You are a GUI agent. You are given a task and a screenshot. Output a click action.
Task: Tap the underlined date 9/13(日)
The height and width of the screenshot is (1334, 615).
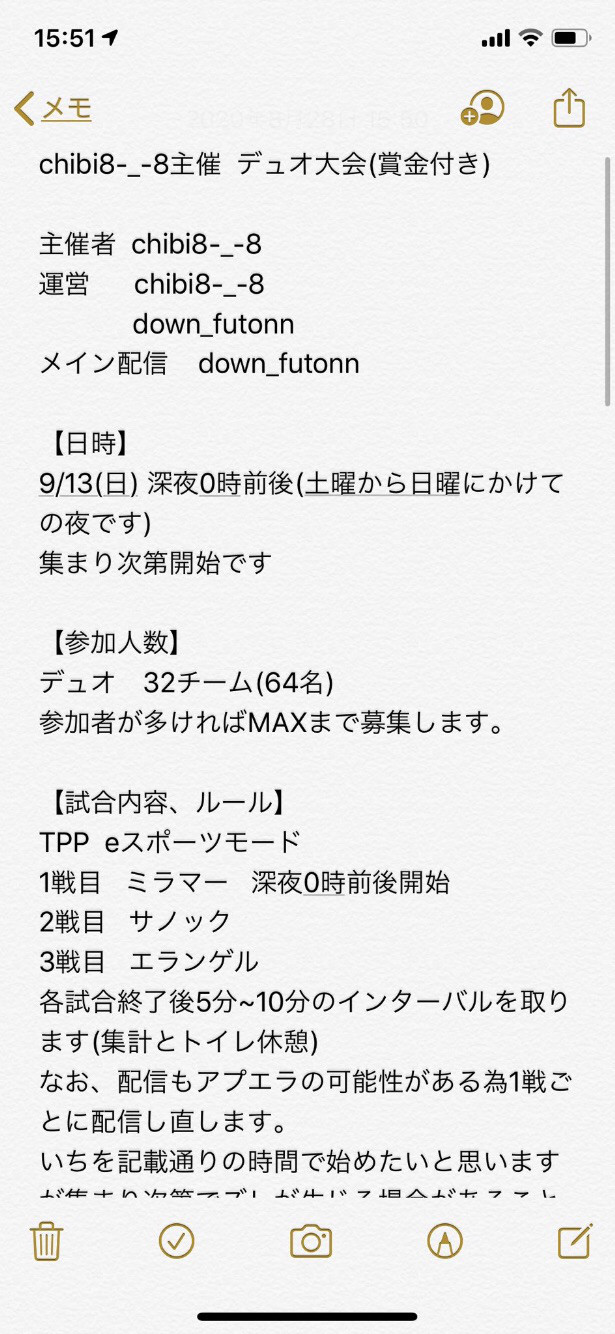pos(89,484)
